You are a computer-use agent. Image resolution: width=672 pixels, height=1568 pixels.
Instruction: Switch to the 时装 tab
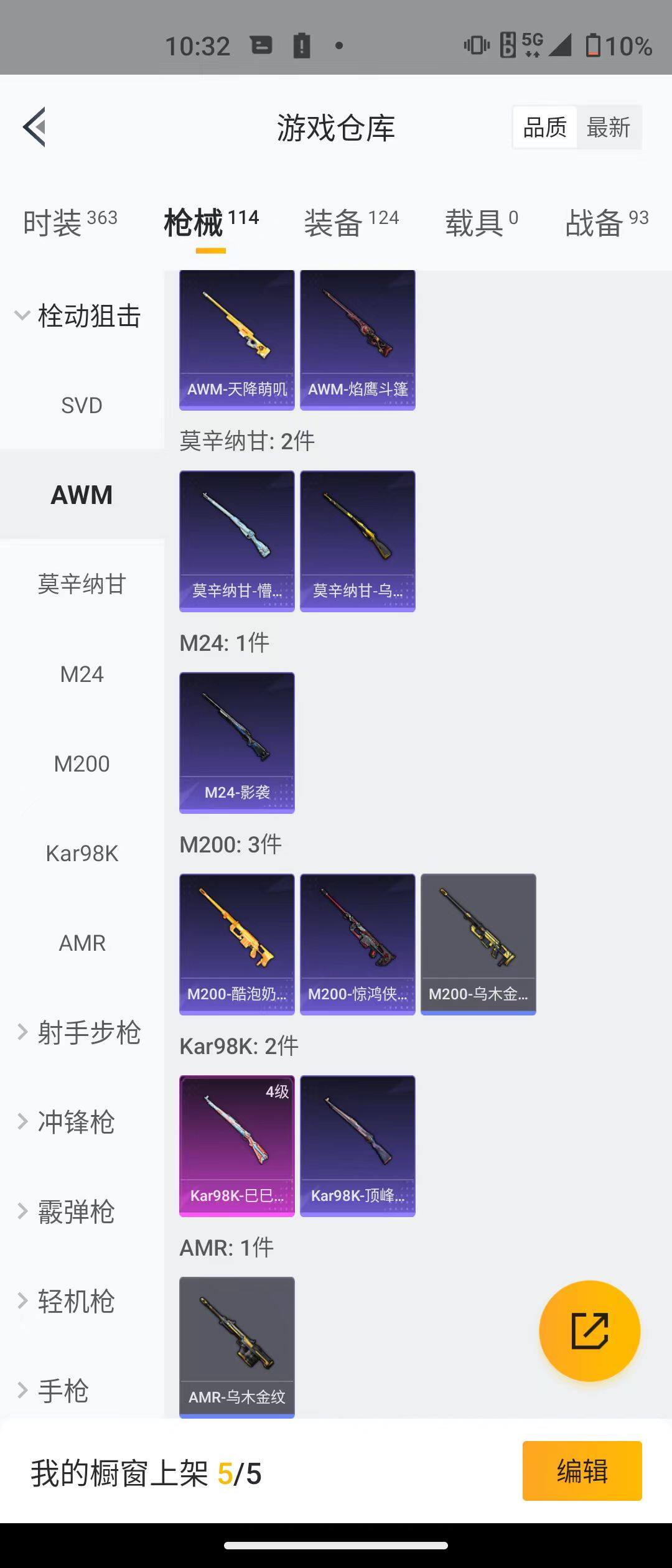tap(70, 222)
